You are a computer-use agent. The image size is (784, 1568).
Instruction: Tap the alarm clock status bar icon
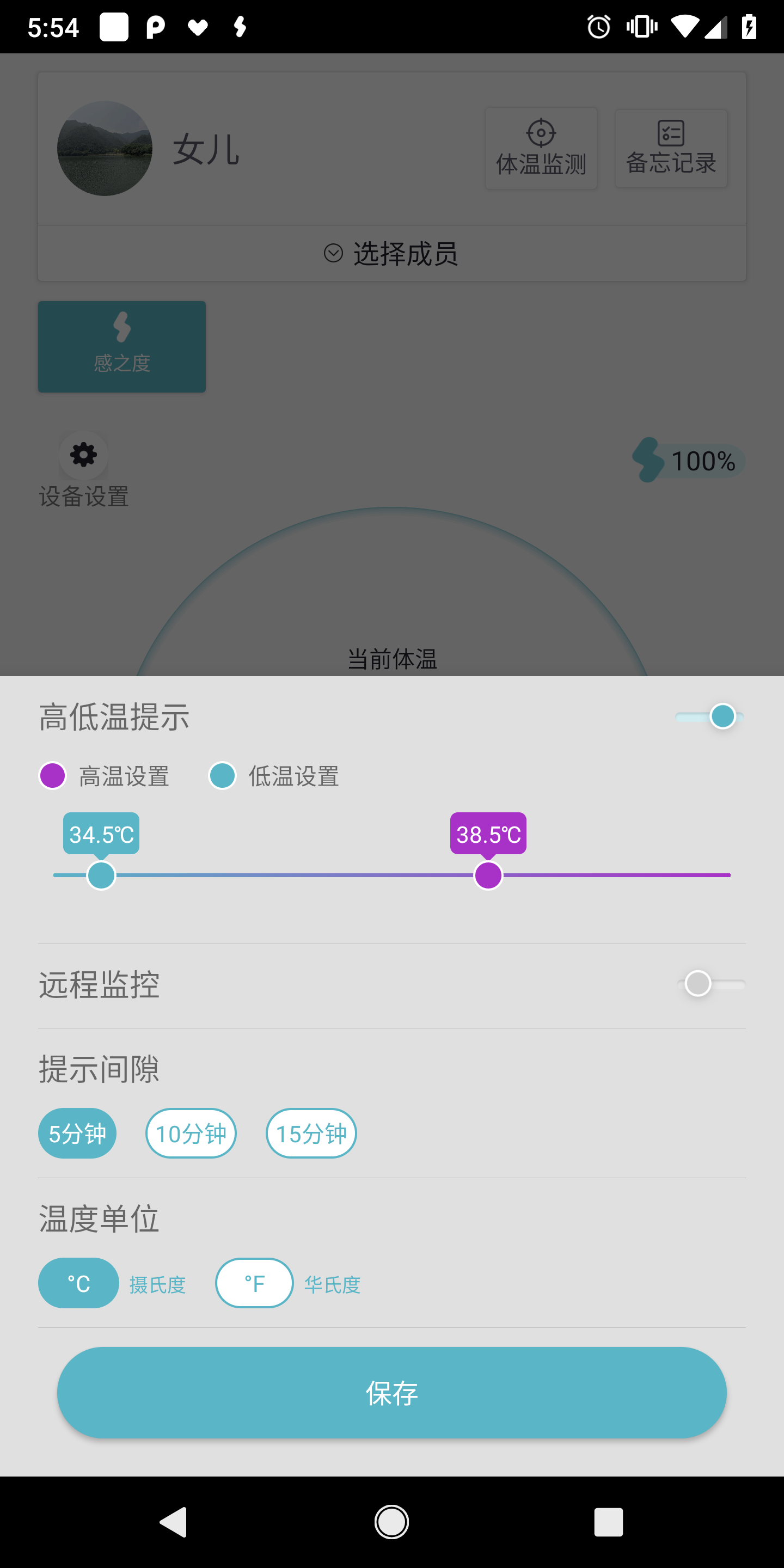(598, 26)
